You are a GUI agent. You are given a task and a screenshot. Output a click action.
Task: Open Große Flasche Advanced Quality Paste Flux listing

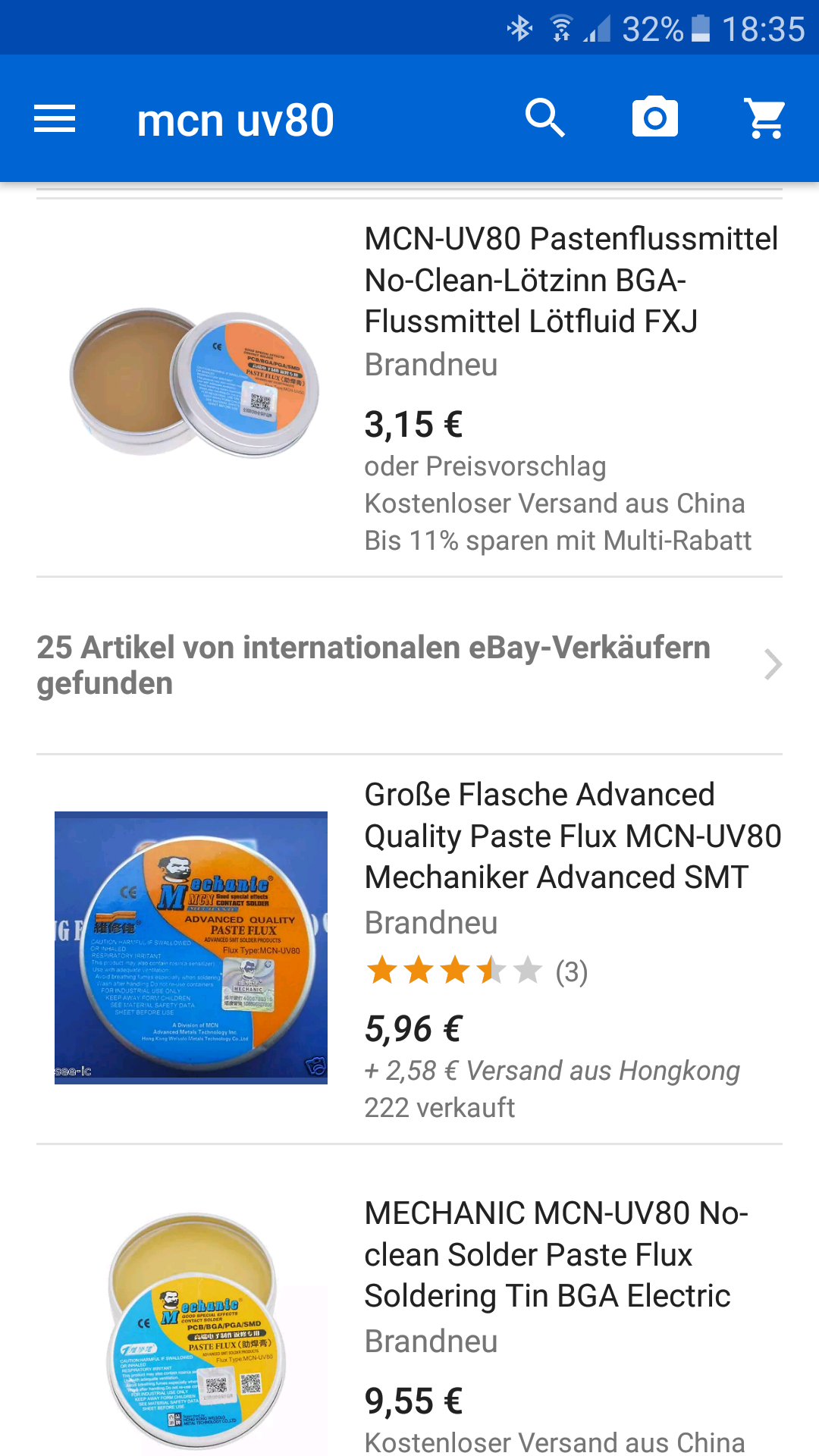[572, 836]
